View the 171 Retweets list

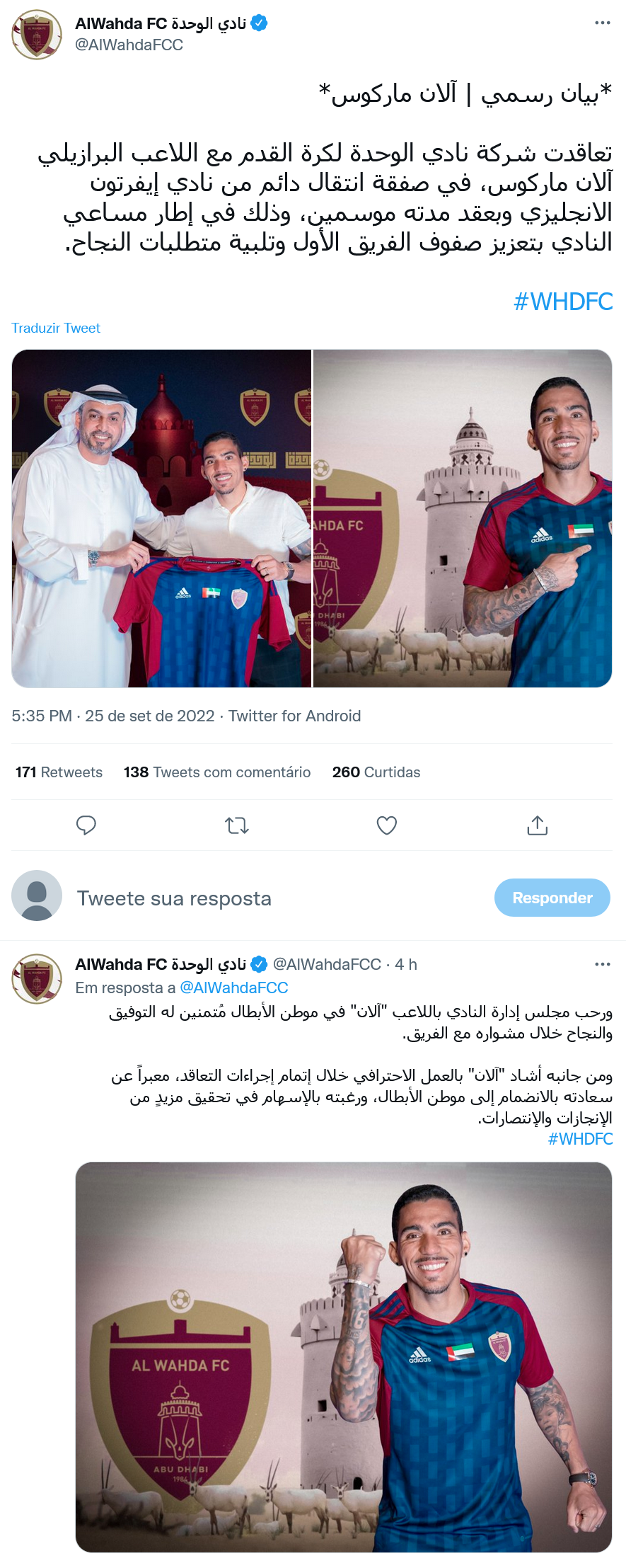tap(59, 772)
